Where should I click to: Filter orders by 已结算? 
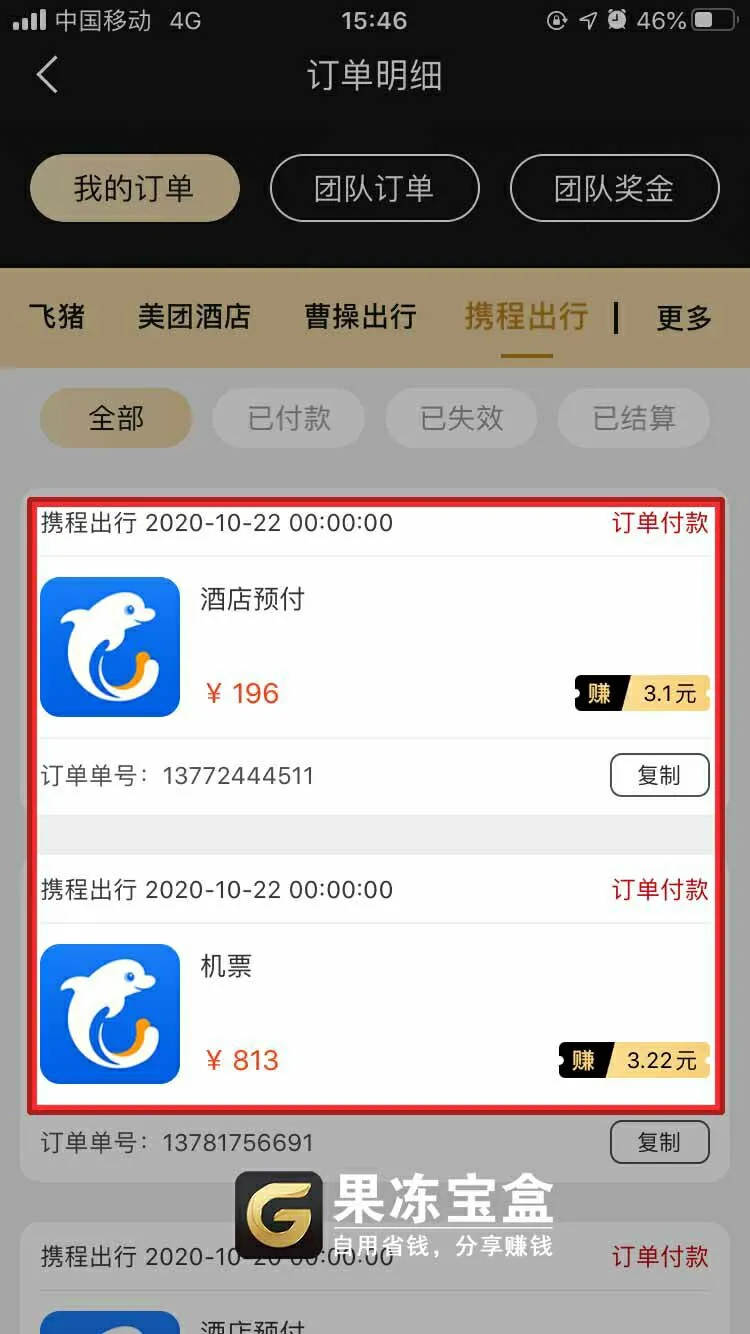click(634, 418)
